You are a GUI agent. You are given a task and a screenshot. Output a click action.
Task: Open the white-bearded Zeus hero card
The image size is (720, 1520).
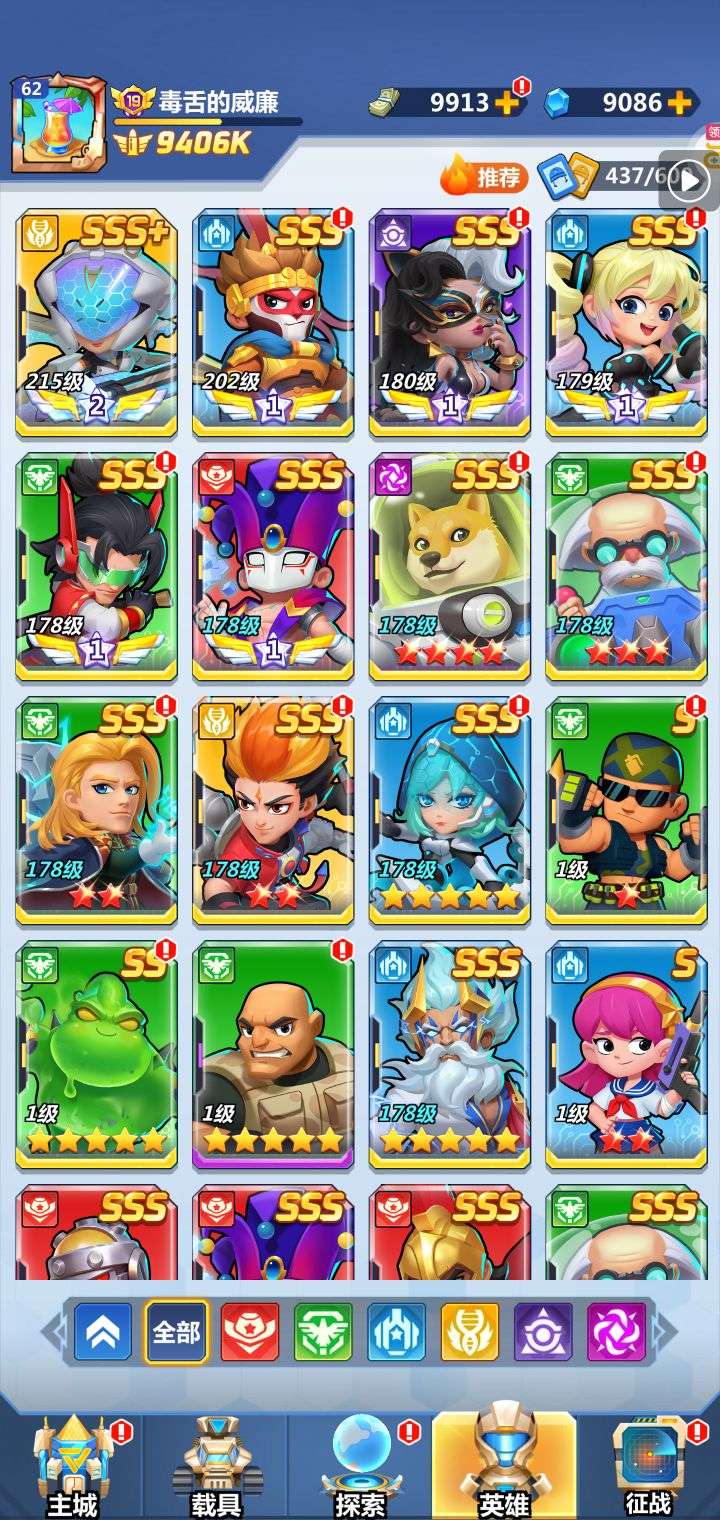pos(449,1054)
